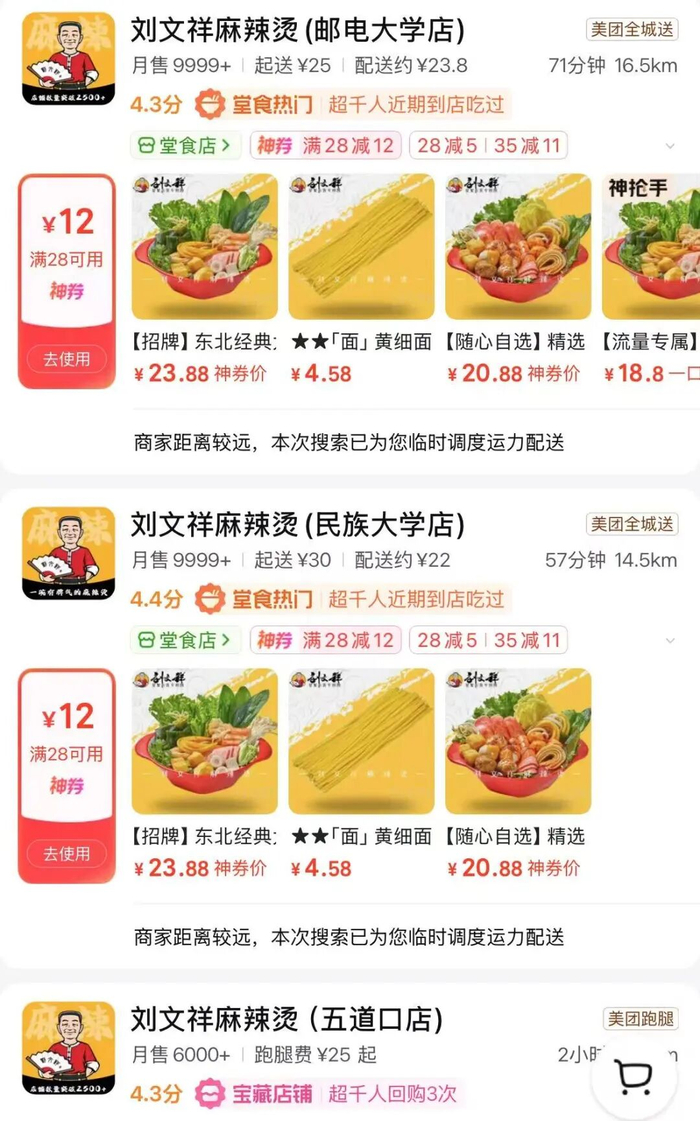This screenshot has width=700, height=1121.
Task: View 黄细面 dish in 民族大学店
Action: (361, 741)
